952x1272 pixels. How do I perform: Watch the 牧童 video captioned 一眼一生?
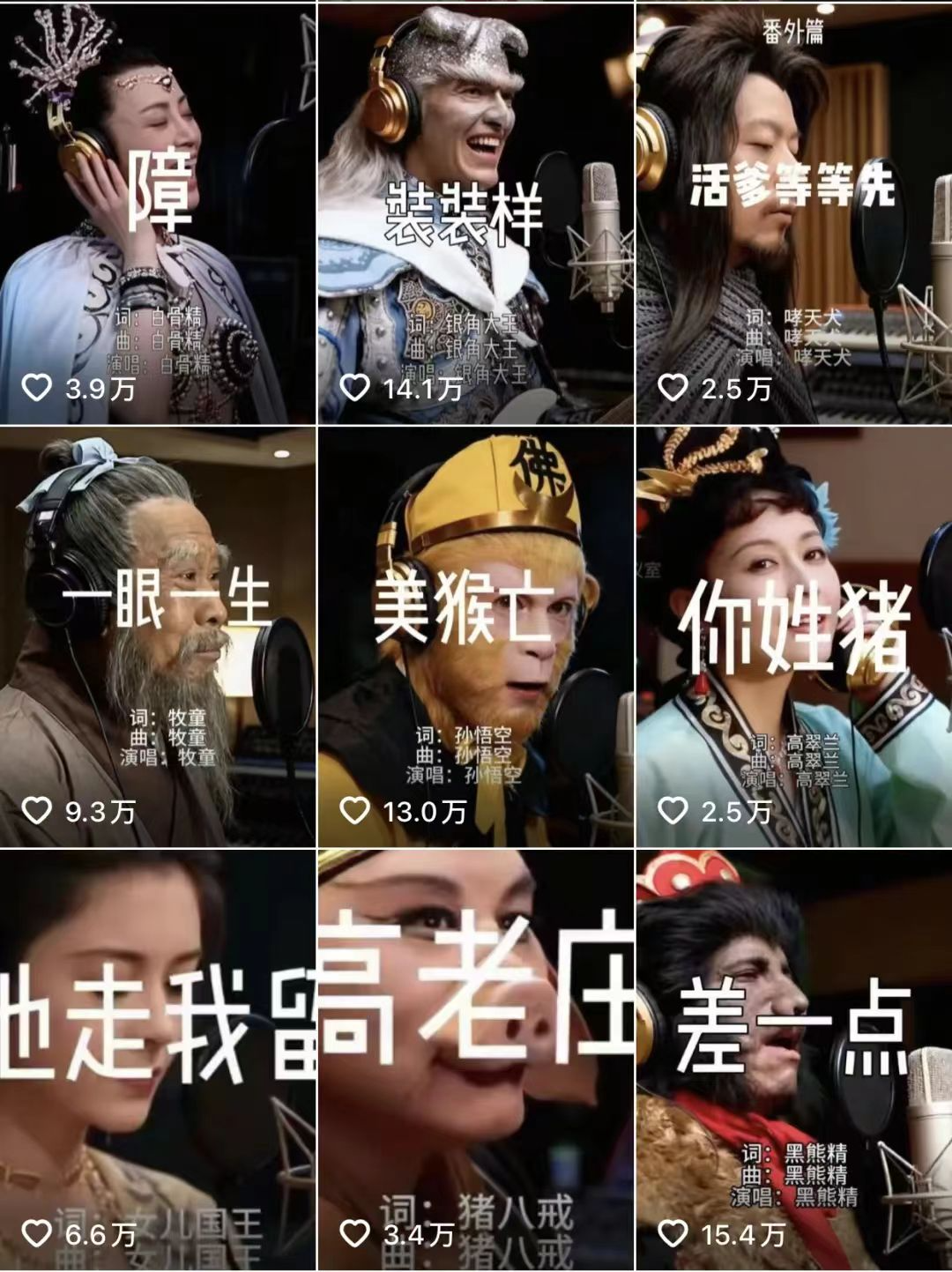point(158,635)
